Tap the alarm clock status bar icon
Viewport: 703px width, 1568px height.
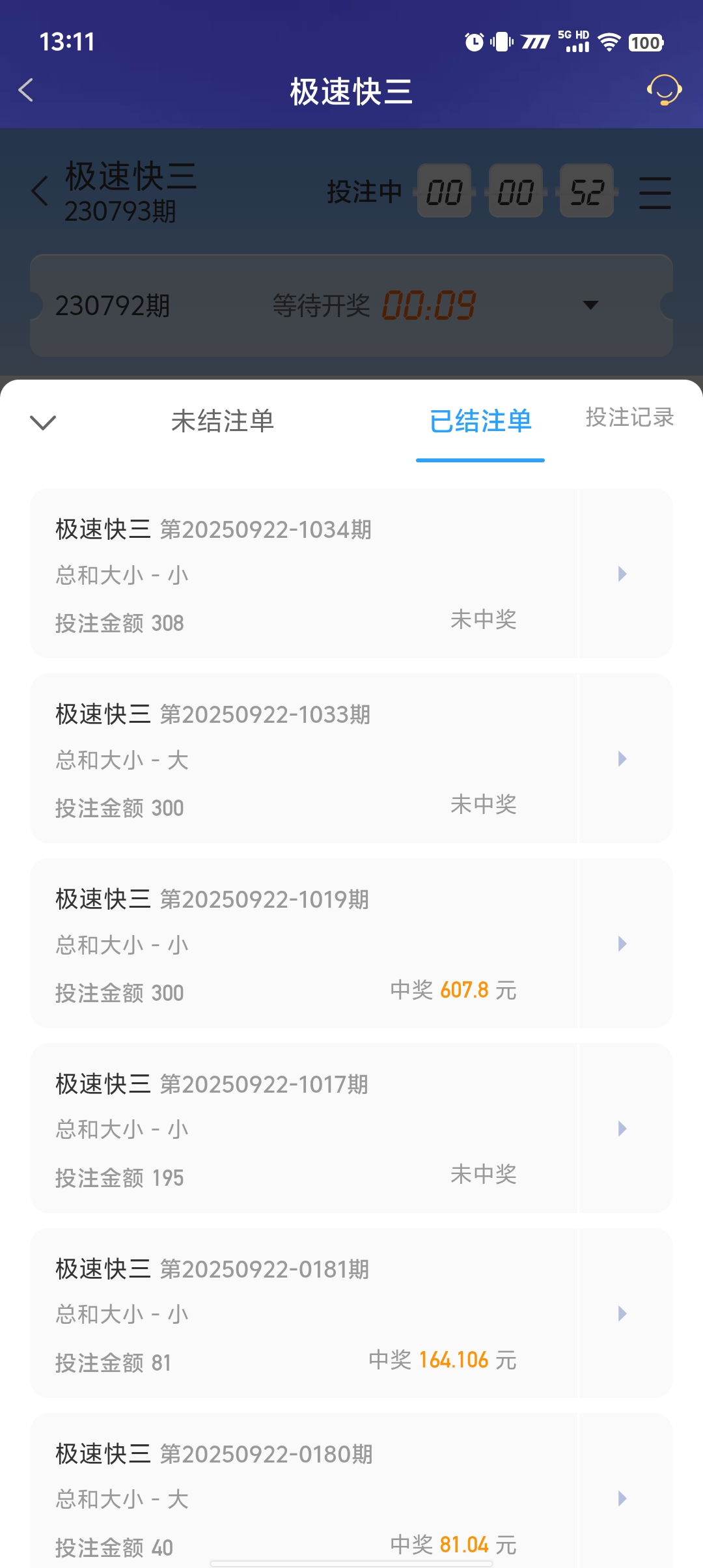point(474,42)
